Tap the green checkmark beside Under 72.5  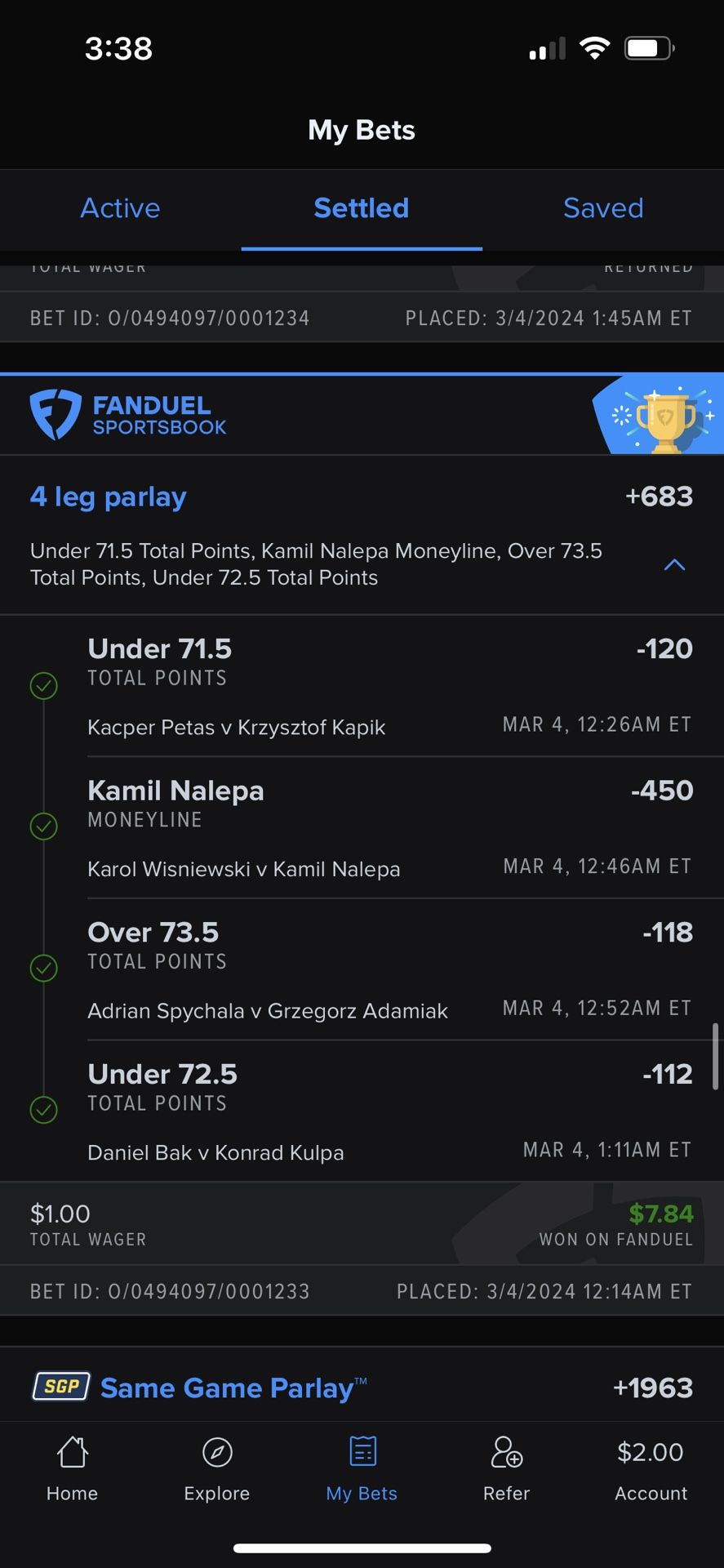(44, 1110)
